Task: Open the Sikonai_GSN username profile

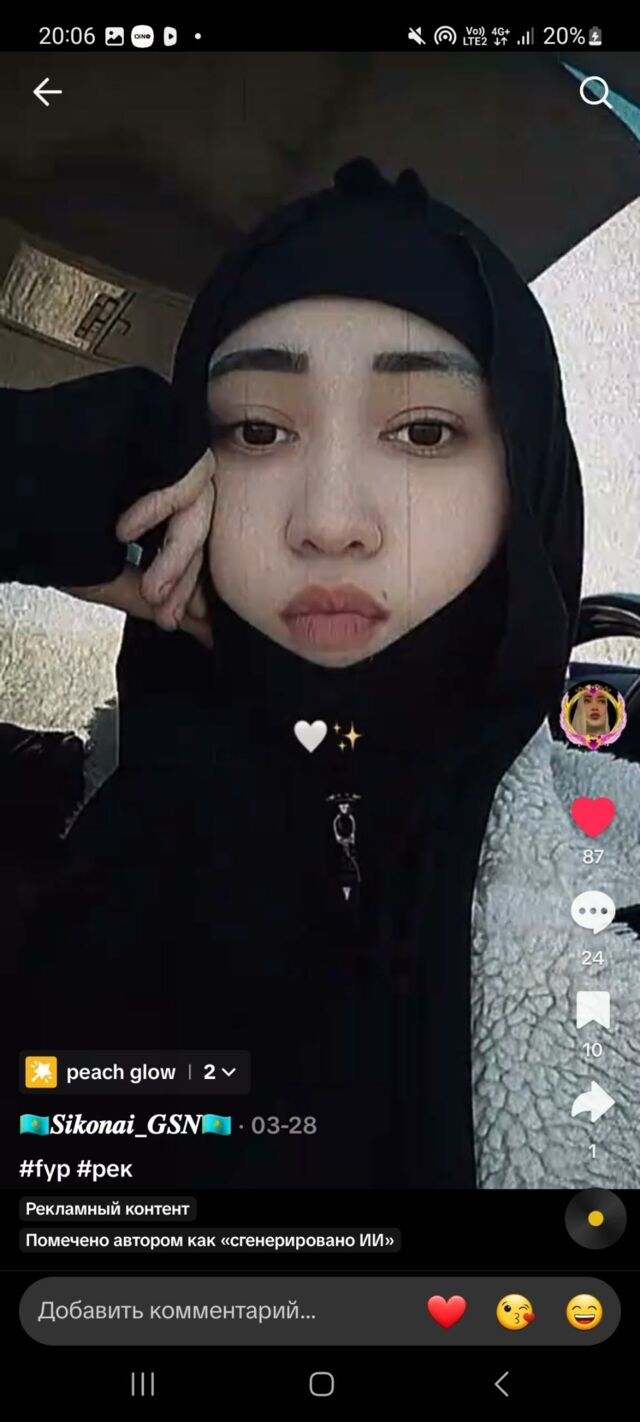Action: coord(126,1125)
